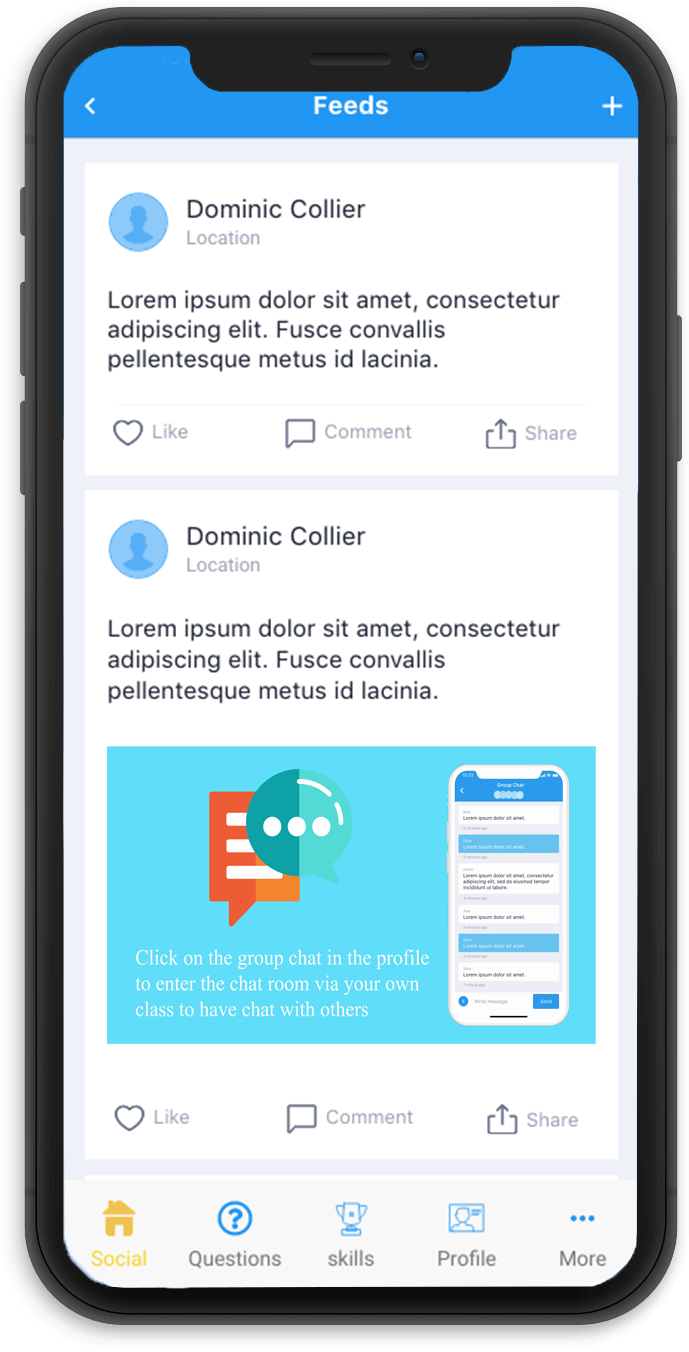This screenshot has height=1352, width=689.
Task: Go back from the Feeds screen
Action: click(90, 106)
